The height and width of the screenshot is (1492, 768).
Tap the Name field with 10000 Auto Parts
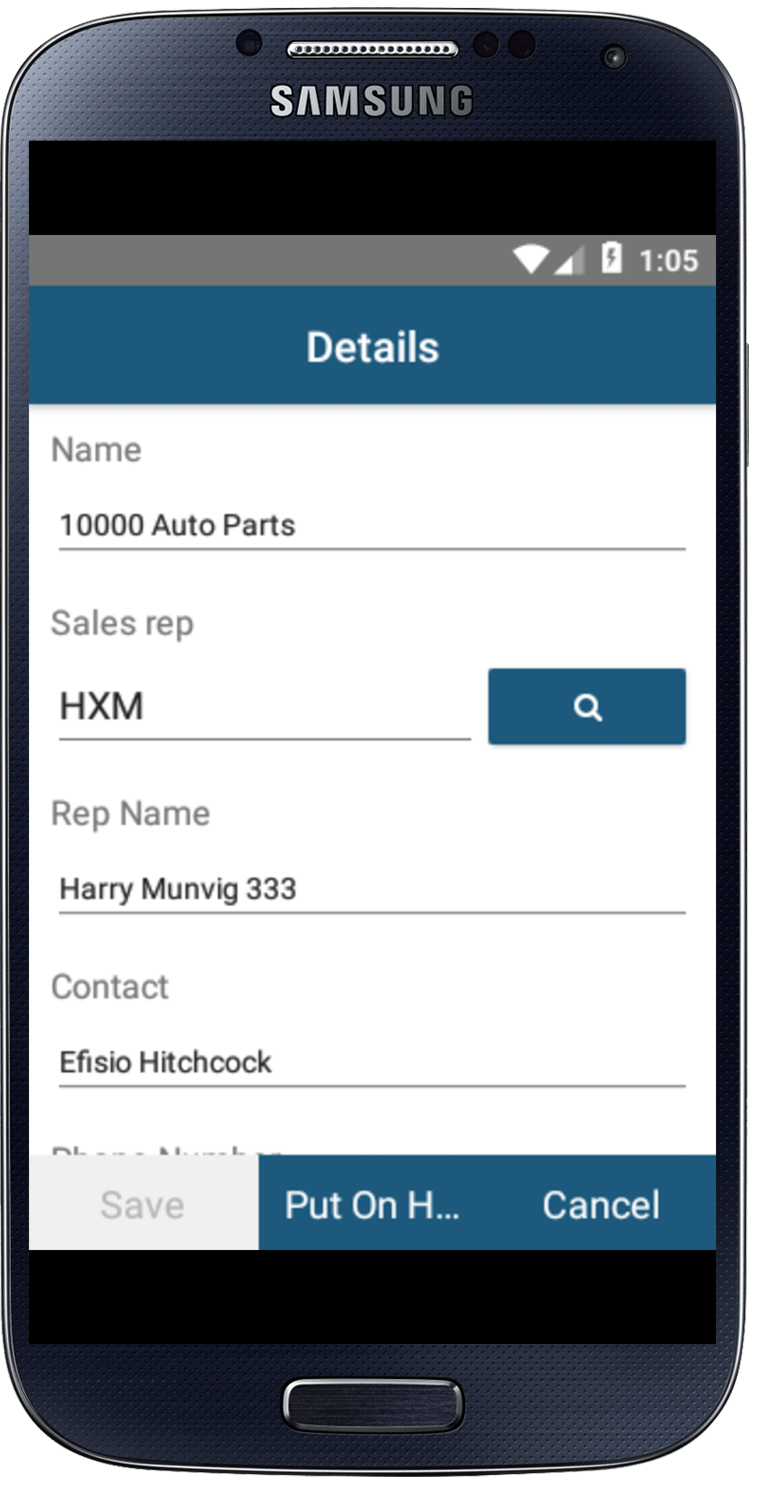tap(372, 525)
